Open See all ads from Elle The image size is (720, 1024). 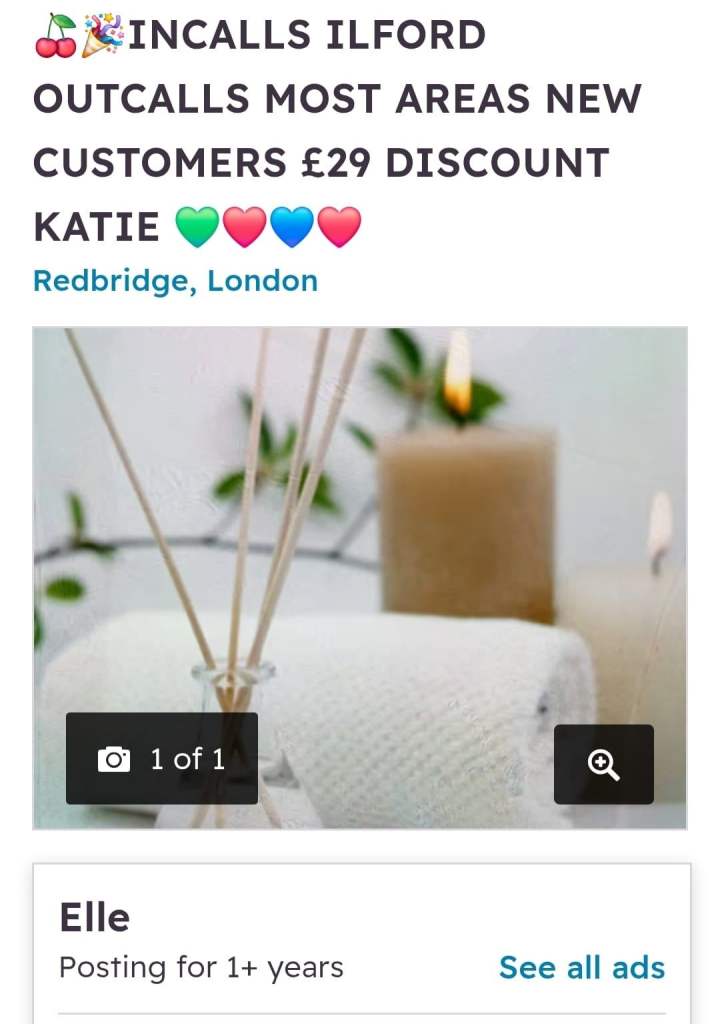(x=581, y=967)
